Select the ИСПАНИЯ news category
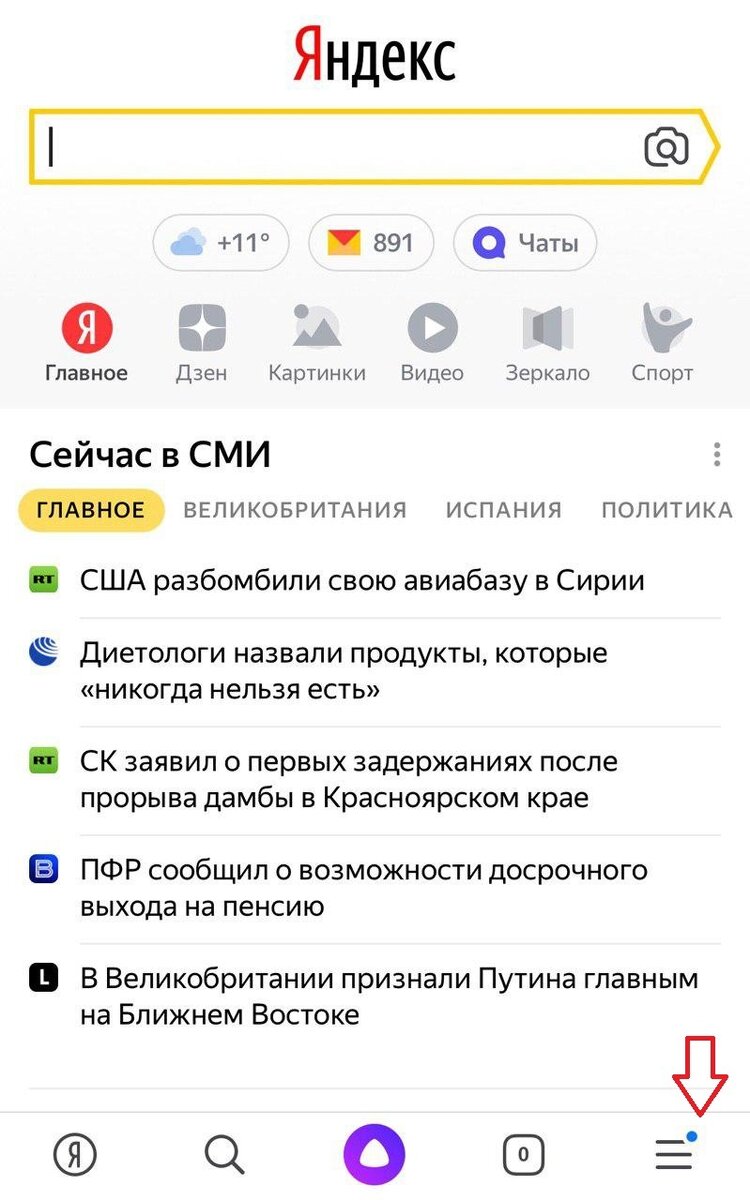 tap(506, 509)
